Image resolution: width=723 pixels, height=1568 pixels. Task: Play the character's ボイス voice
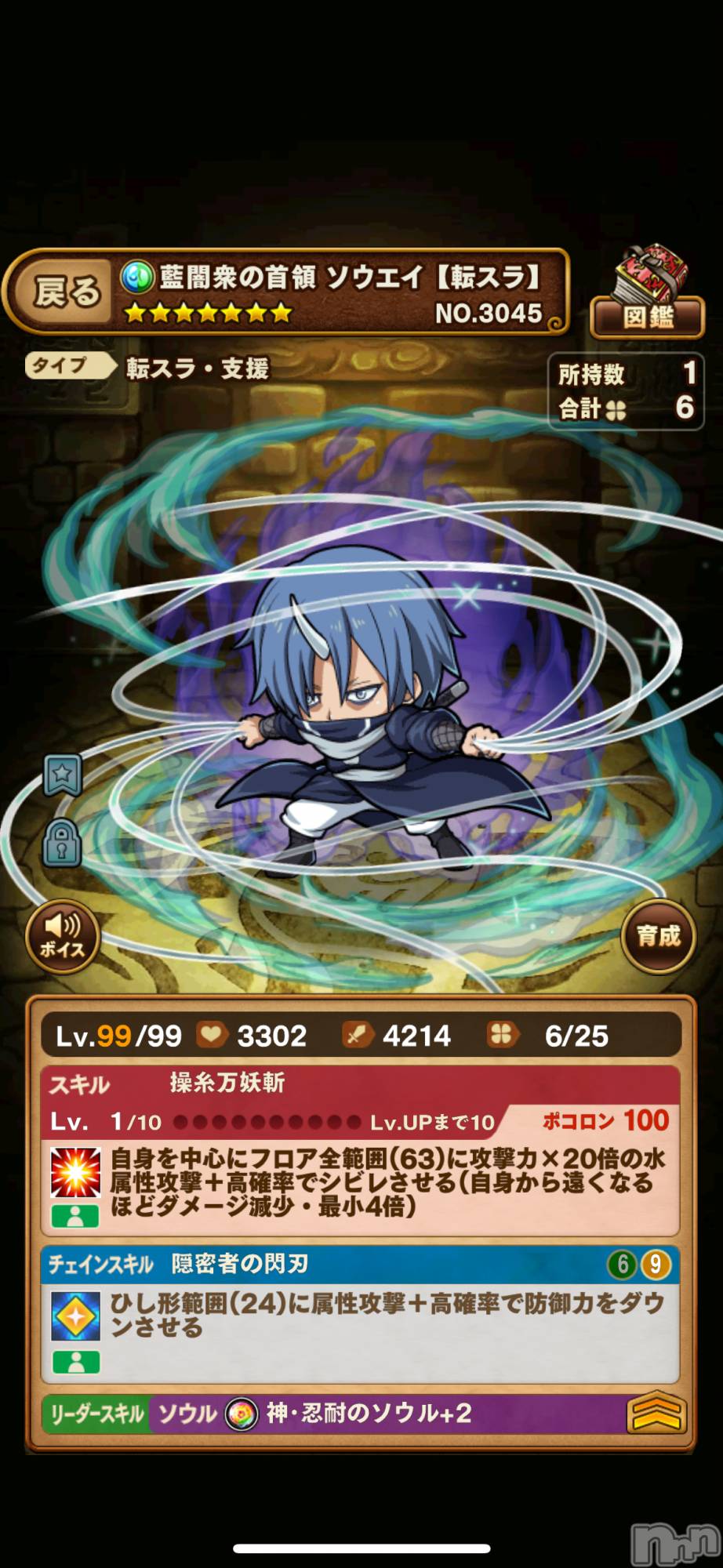pyautogui.click(x=62, y=936)
